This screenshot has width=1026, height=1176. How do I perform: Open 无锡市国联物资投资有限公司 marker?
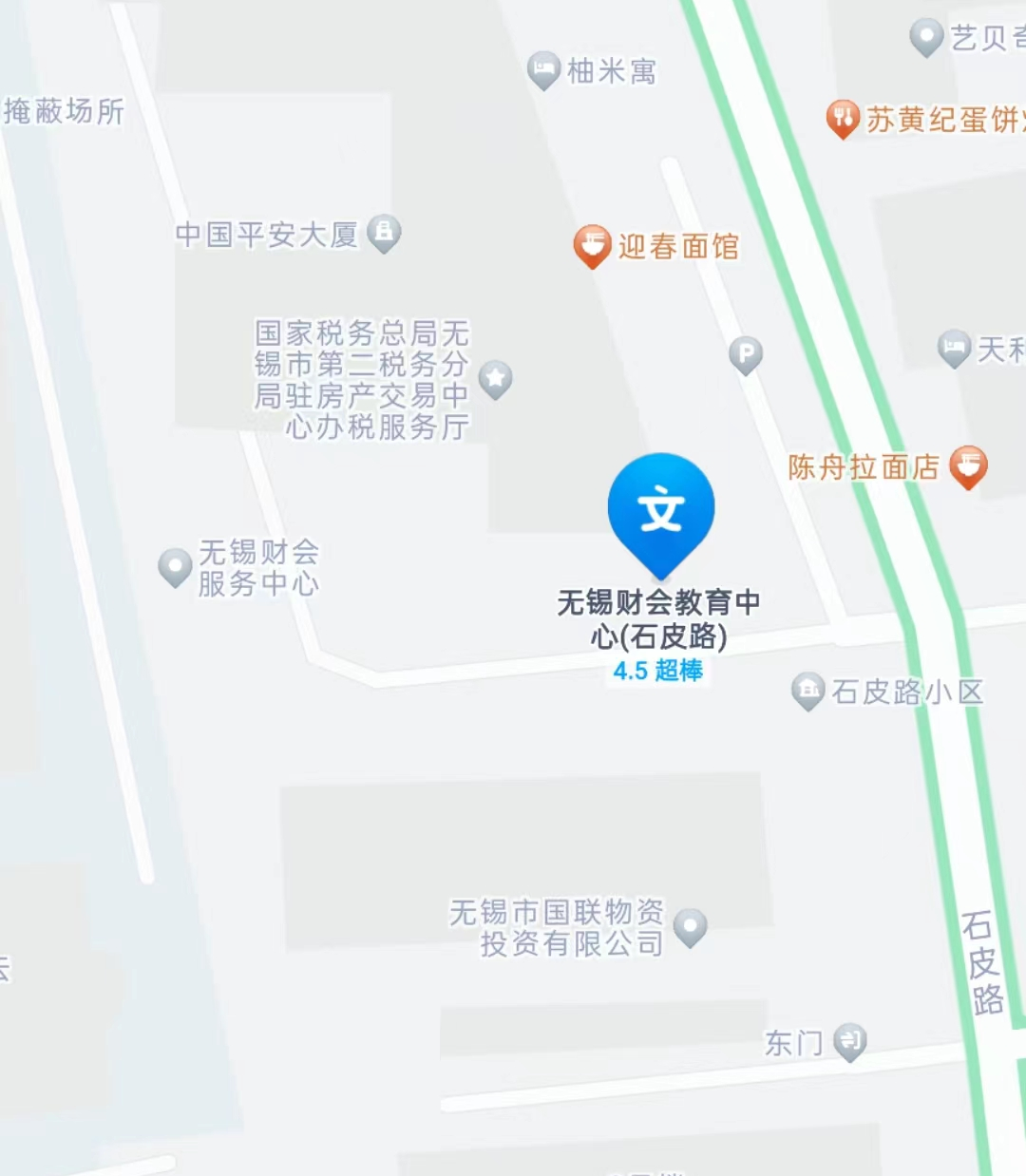(x=690, y=926)
